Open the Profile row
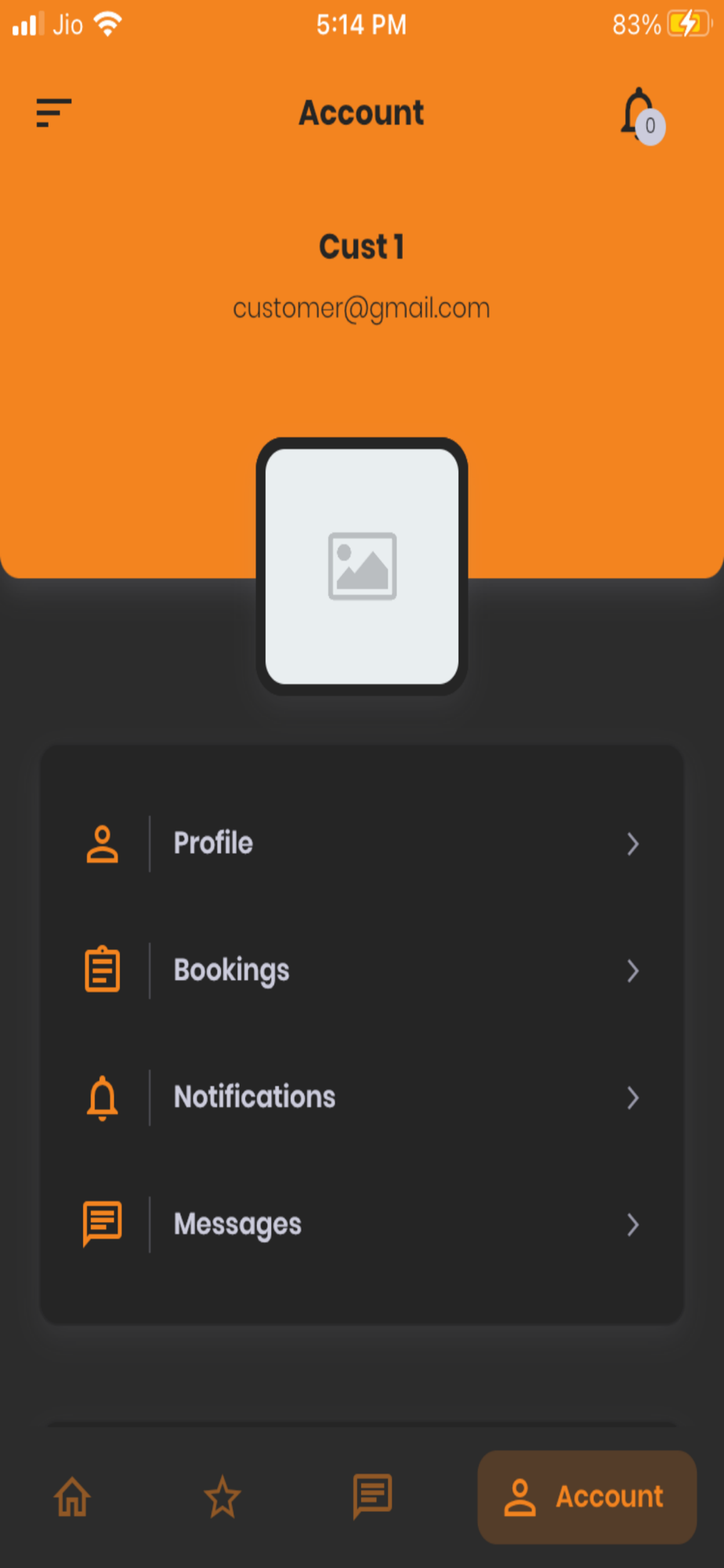This screenshot has height=1568, width=724. tap(362, 844)
